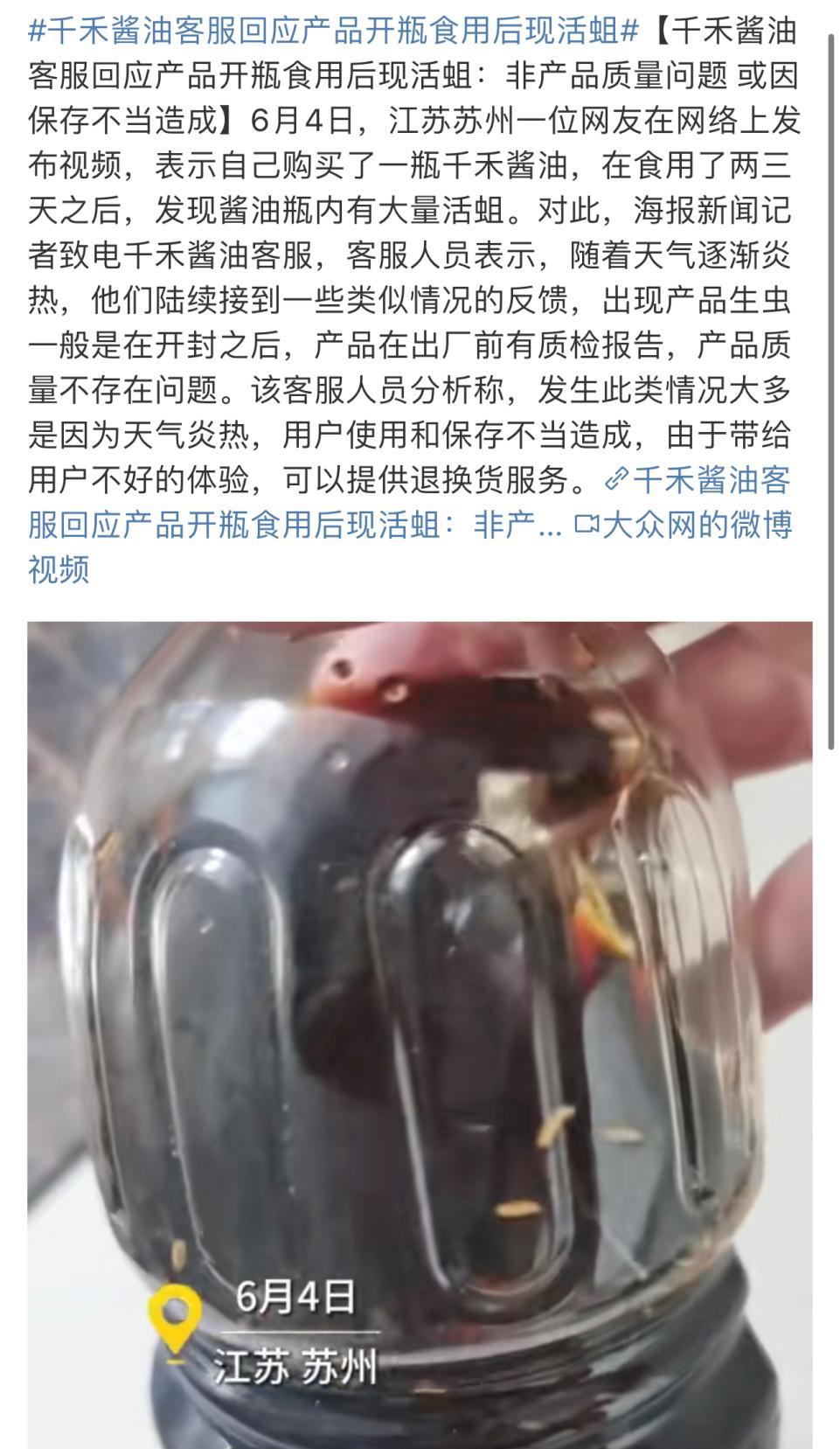Image resolution: width=840 pixels, height=1449 pixels.
Task: Open the hashtag 千禾酱油客服回应产品开瓶食用后现活蛆
Action: 332,31
